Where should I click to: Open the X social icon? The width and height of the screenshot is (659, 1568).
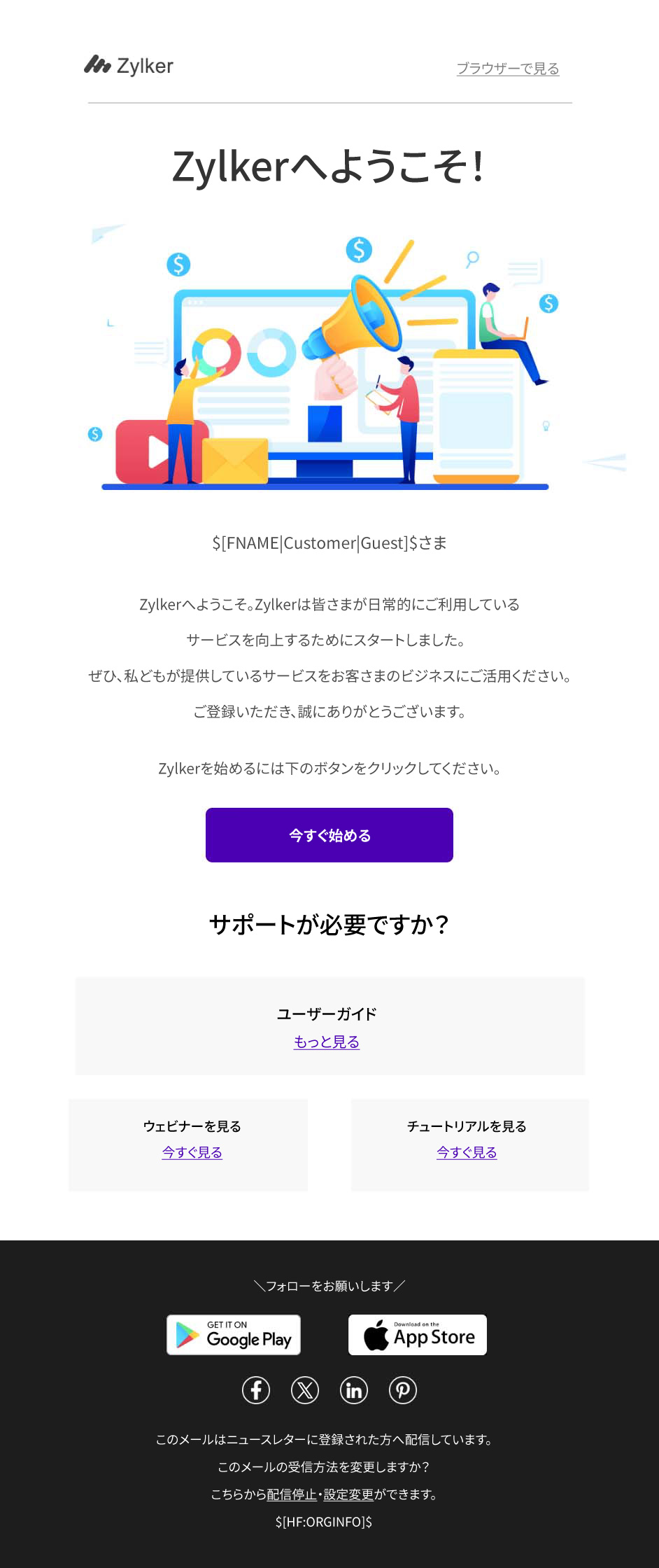[305, 1390]
